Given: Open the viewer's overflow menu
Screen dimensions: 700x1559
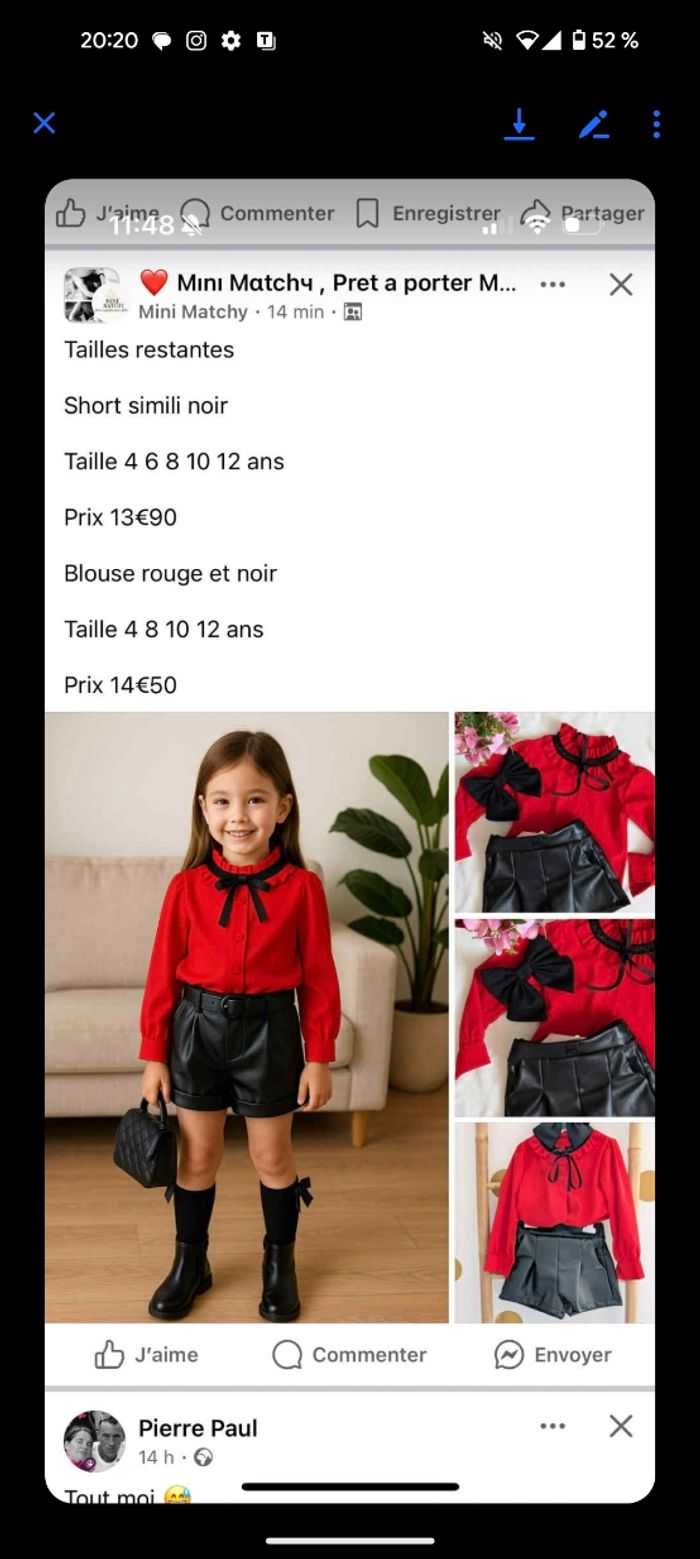Looking at the screenshot, I should pos(656,124).
